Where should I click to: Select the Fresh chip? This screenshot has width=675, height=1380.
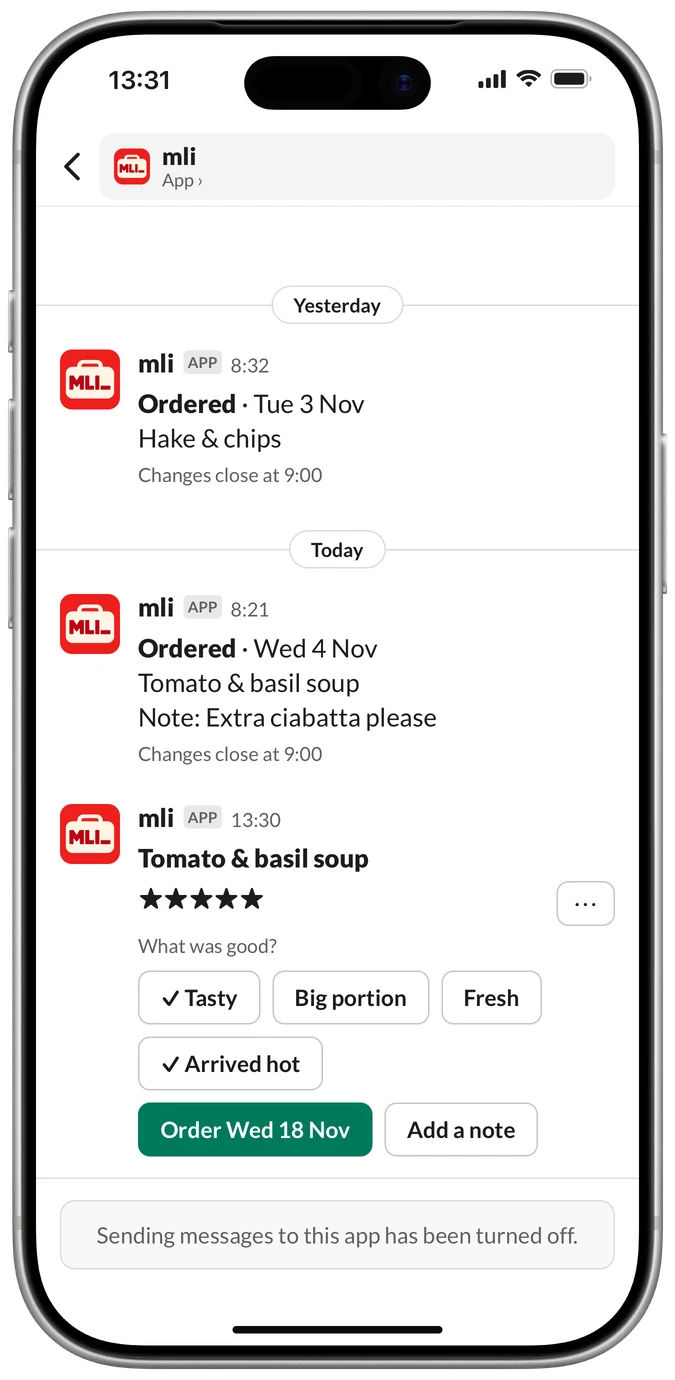point(491,998)
